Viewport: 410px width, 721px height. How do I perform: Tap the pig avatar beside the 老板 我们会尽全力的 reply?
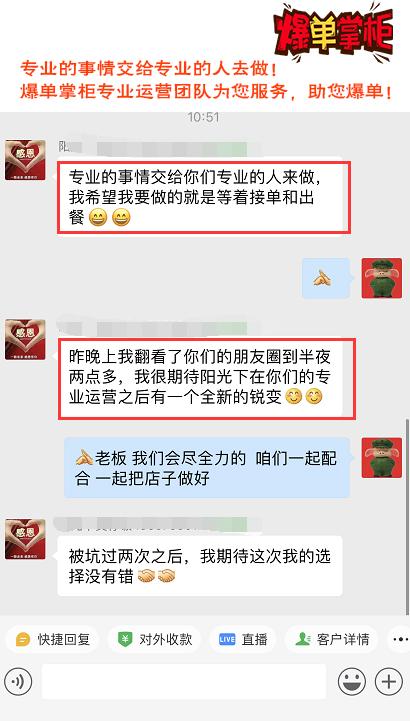click(x=382, y=458)
